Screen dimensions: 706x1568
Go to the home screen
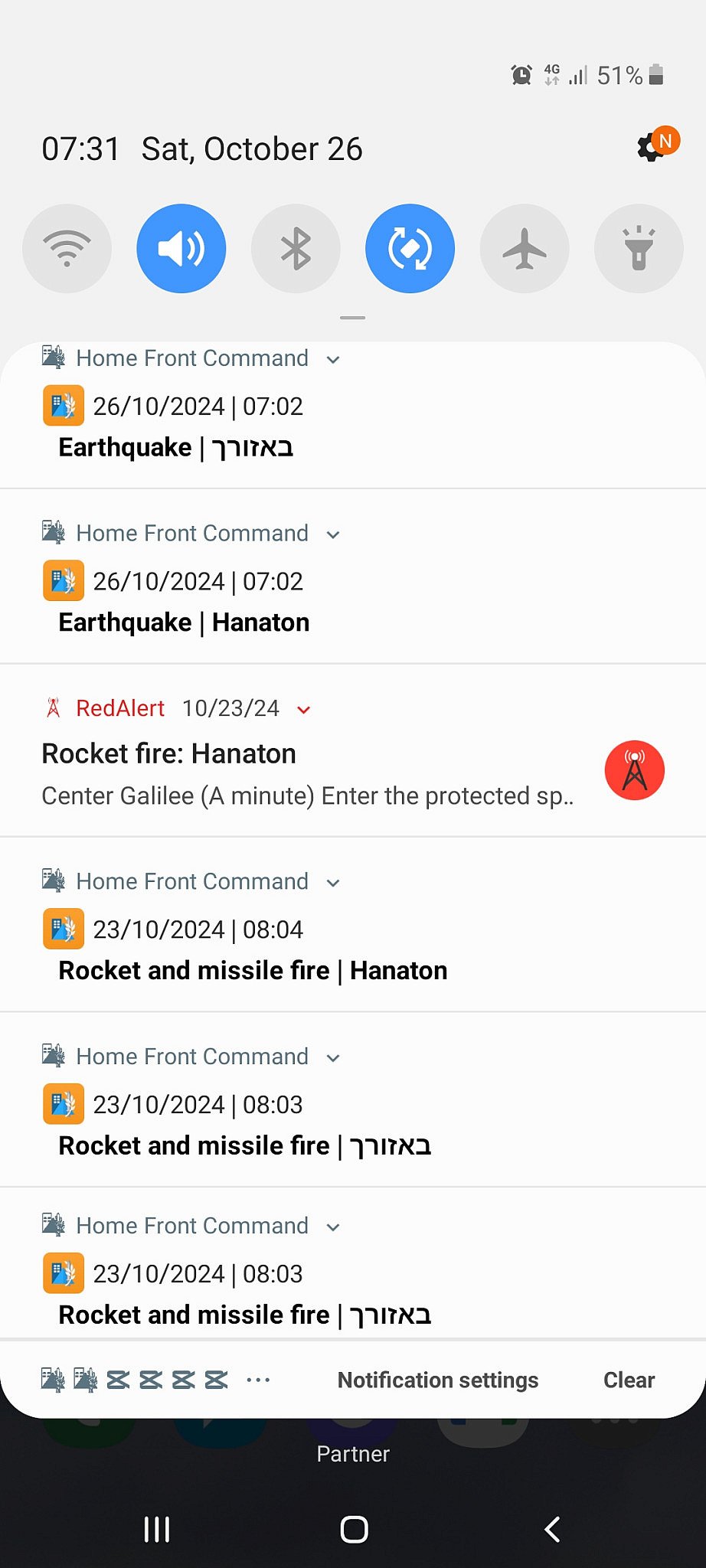(354, 1530)
